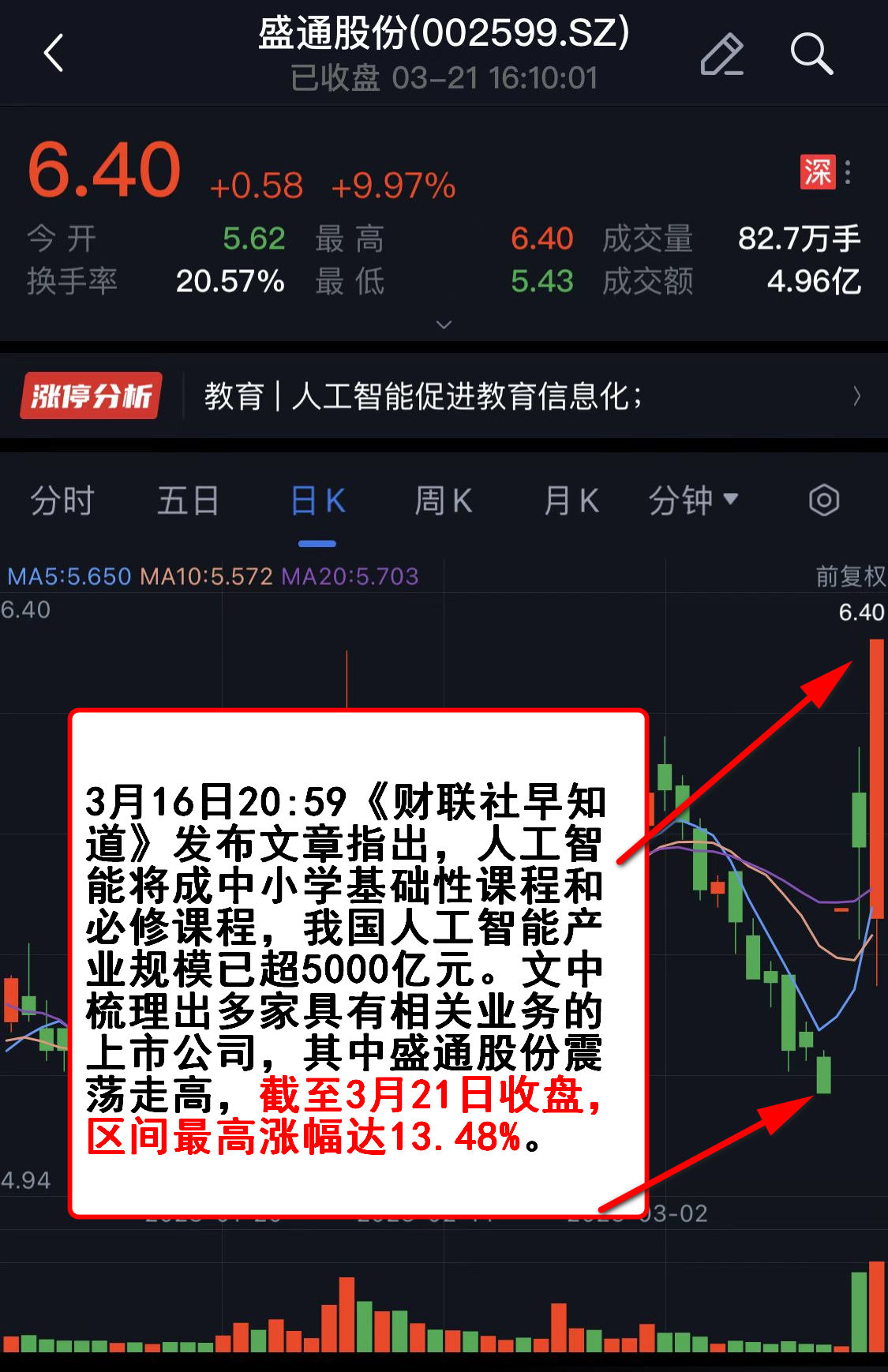Open the 分钟 interval dropdown
This screenshot has width=888, height=1372.
click(x=692, y=500)
